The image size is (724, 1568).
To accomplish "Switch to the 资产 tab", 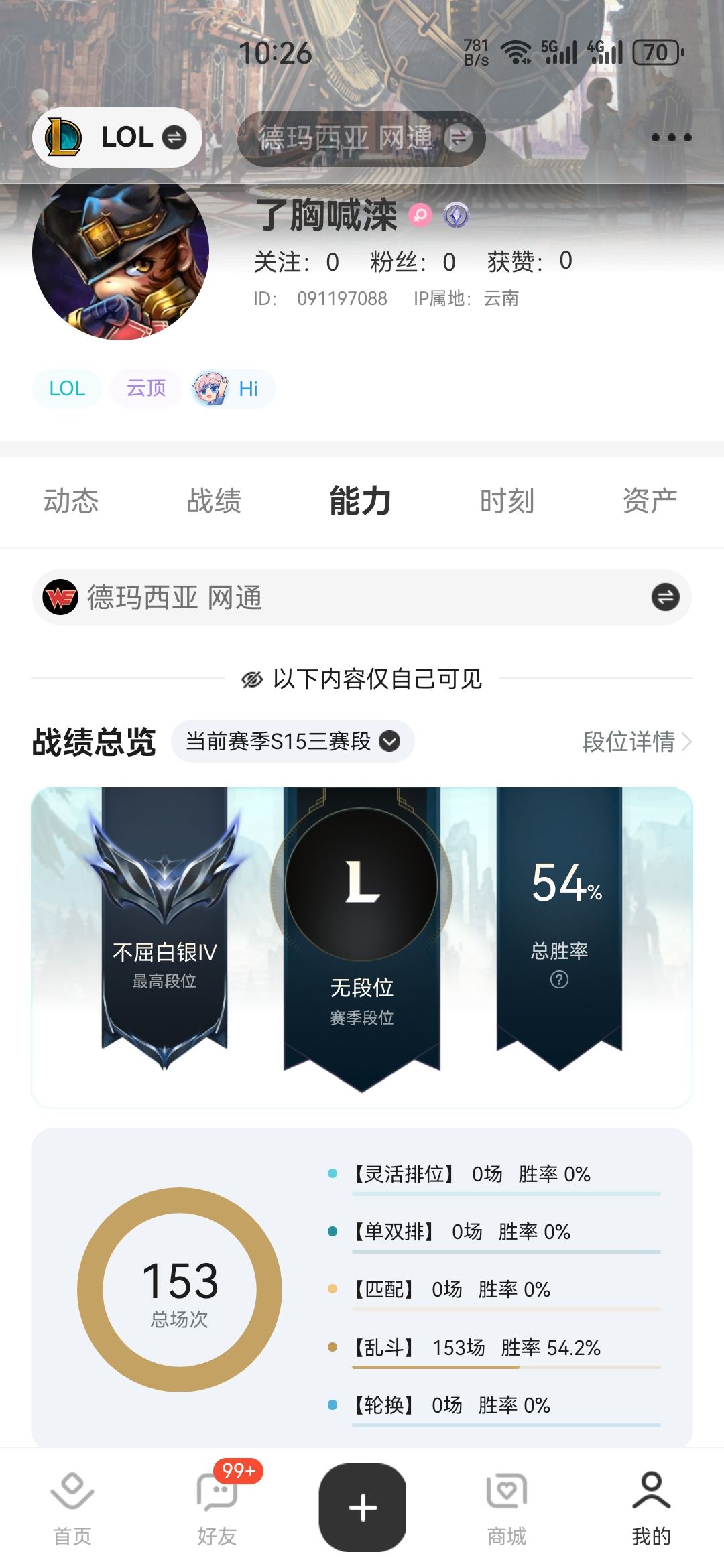I will tap(650, 501).
